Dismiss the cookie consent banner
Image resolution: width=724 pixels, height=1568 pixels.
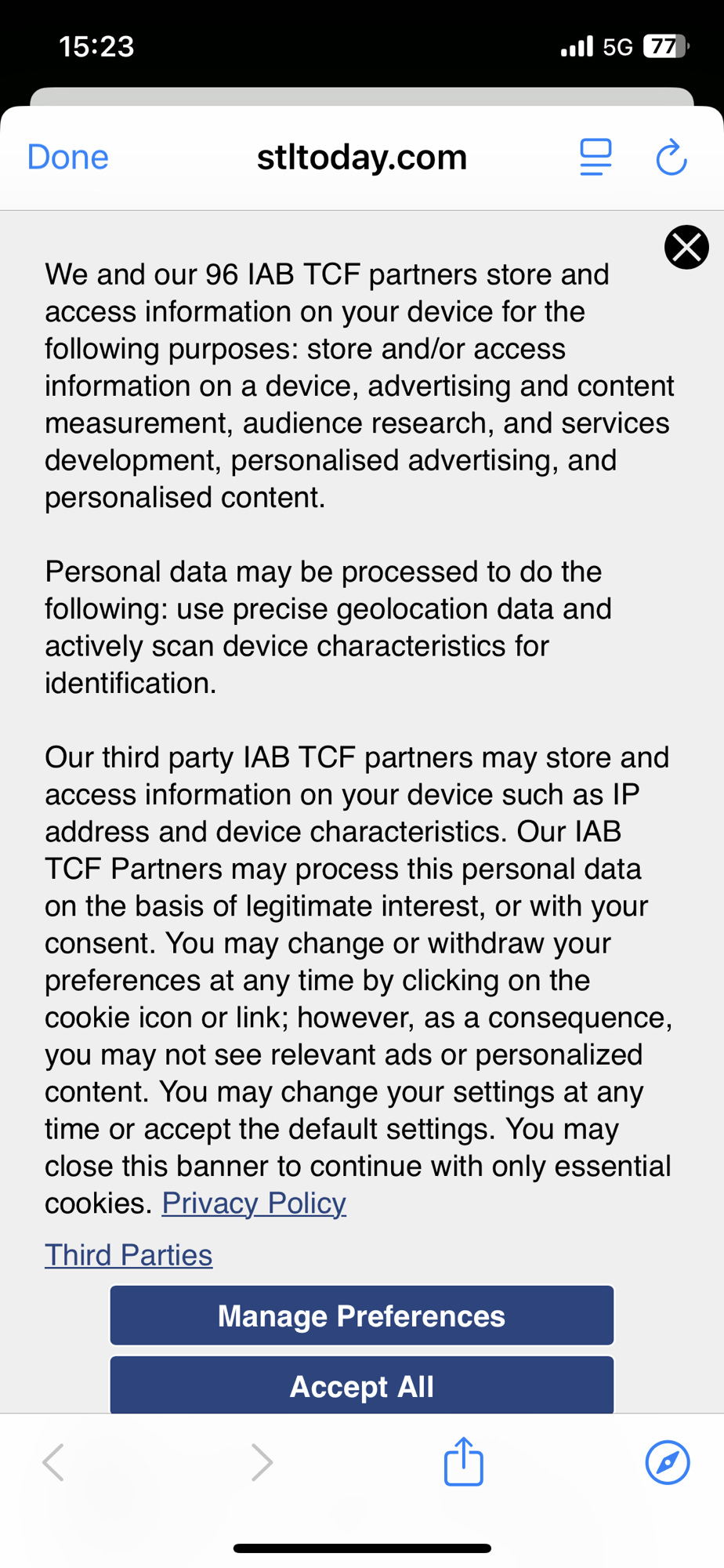686,247
